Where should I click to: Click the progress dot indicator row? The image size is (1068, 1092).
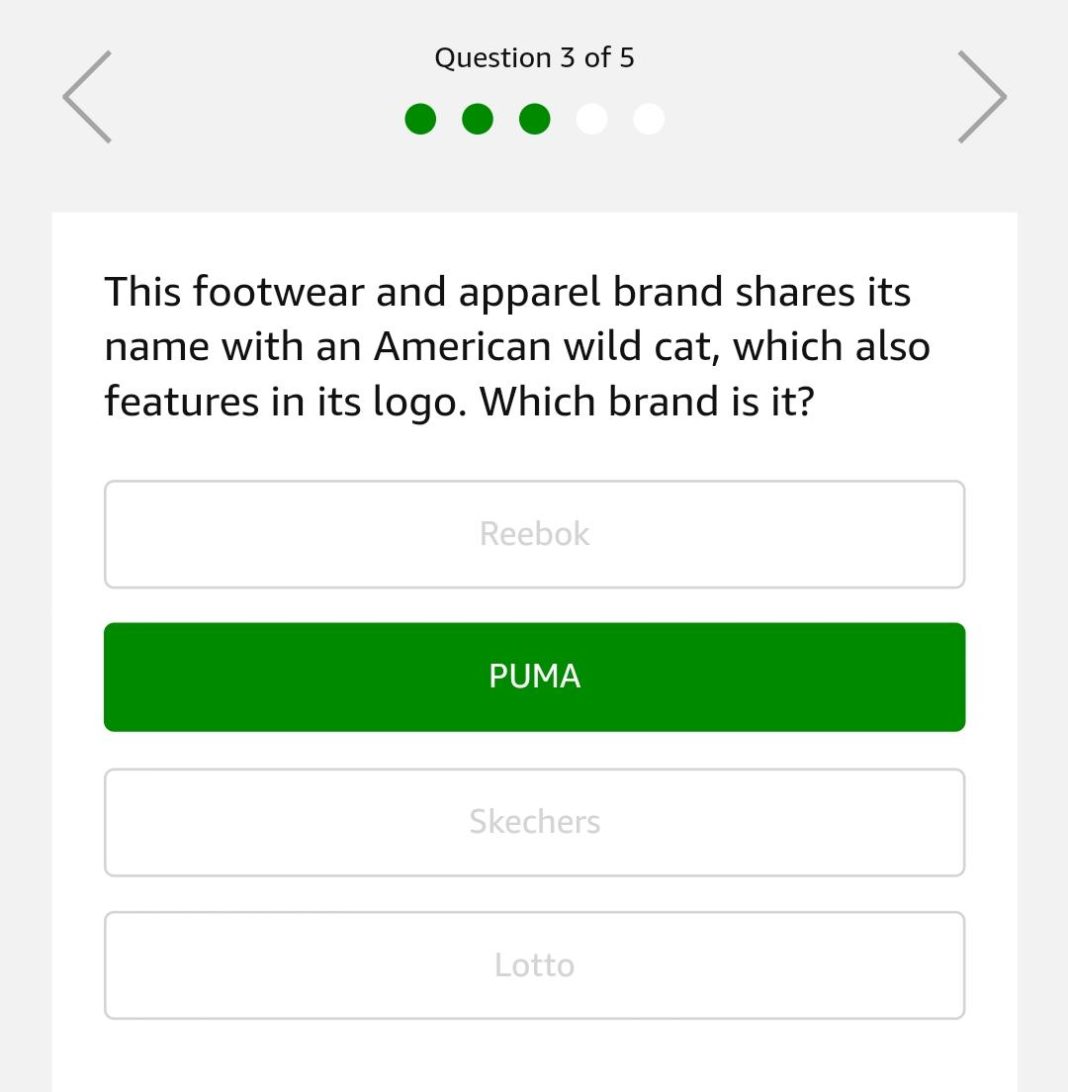tap(534, 118)
